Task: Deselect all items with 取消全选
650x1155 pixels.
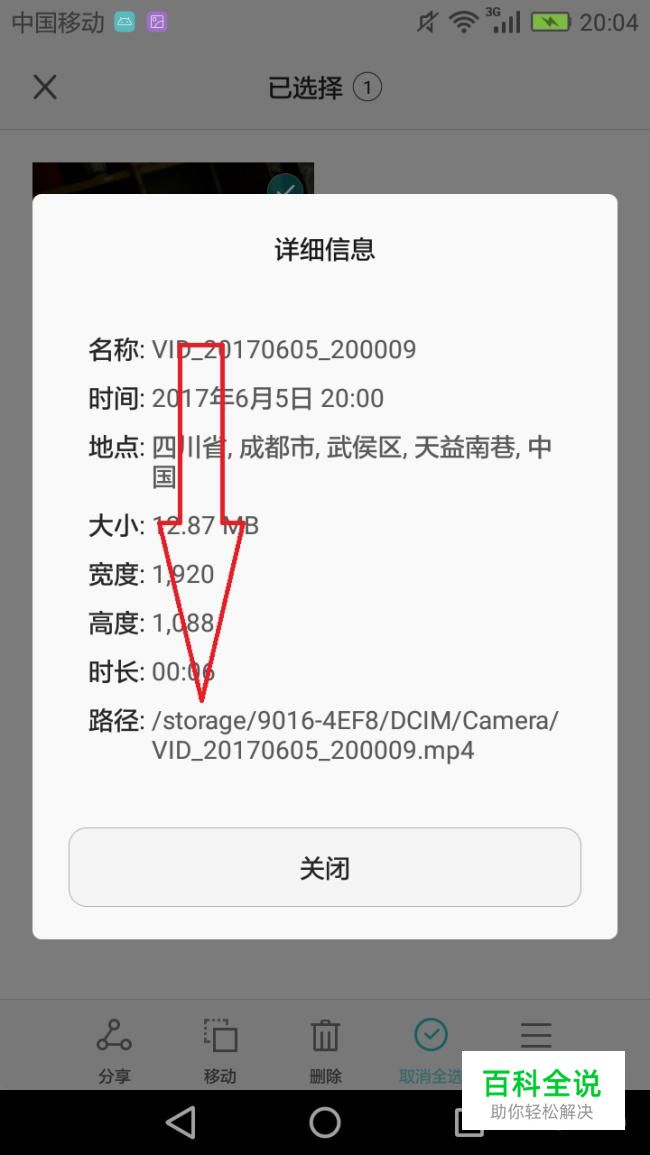Action: [431, 1049]
